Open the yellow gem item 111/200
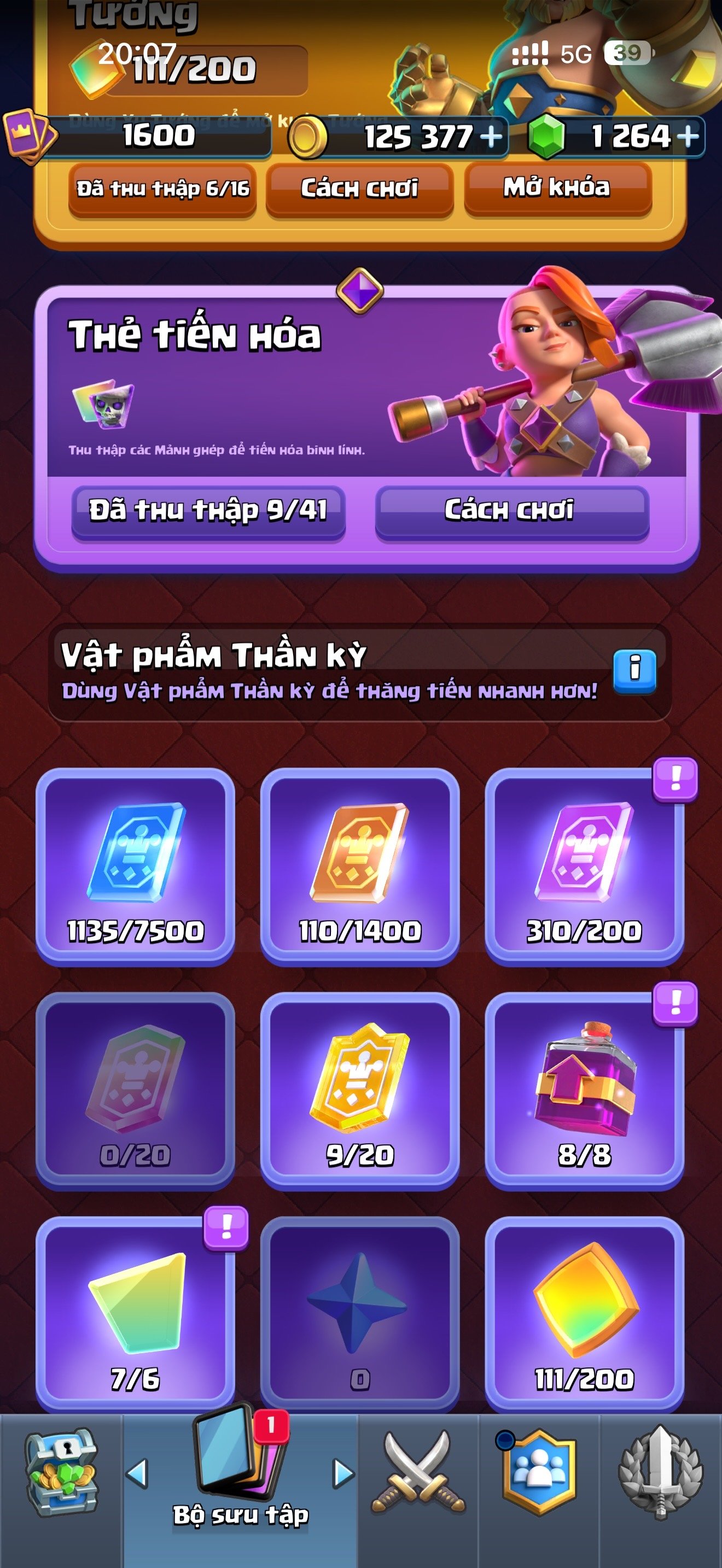Viewport: 722px width, 1568px height. [584, 1315]
